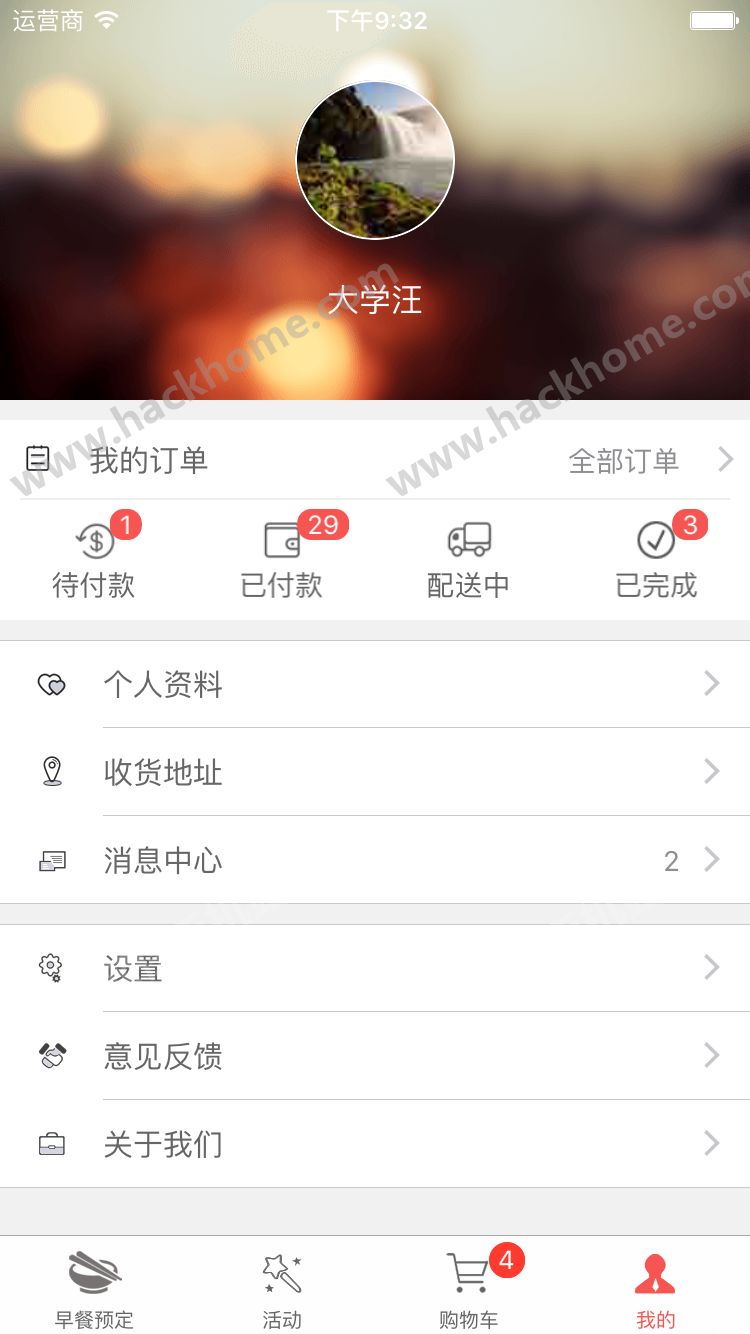This screenshot has height=1334, width=750.
Task: Open shipping address row (收货地址)
Action: [x=375, y=772]
